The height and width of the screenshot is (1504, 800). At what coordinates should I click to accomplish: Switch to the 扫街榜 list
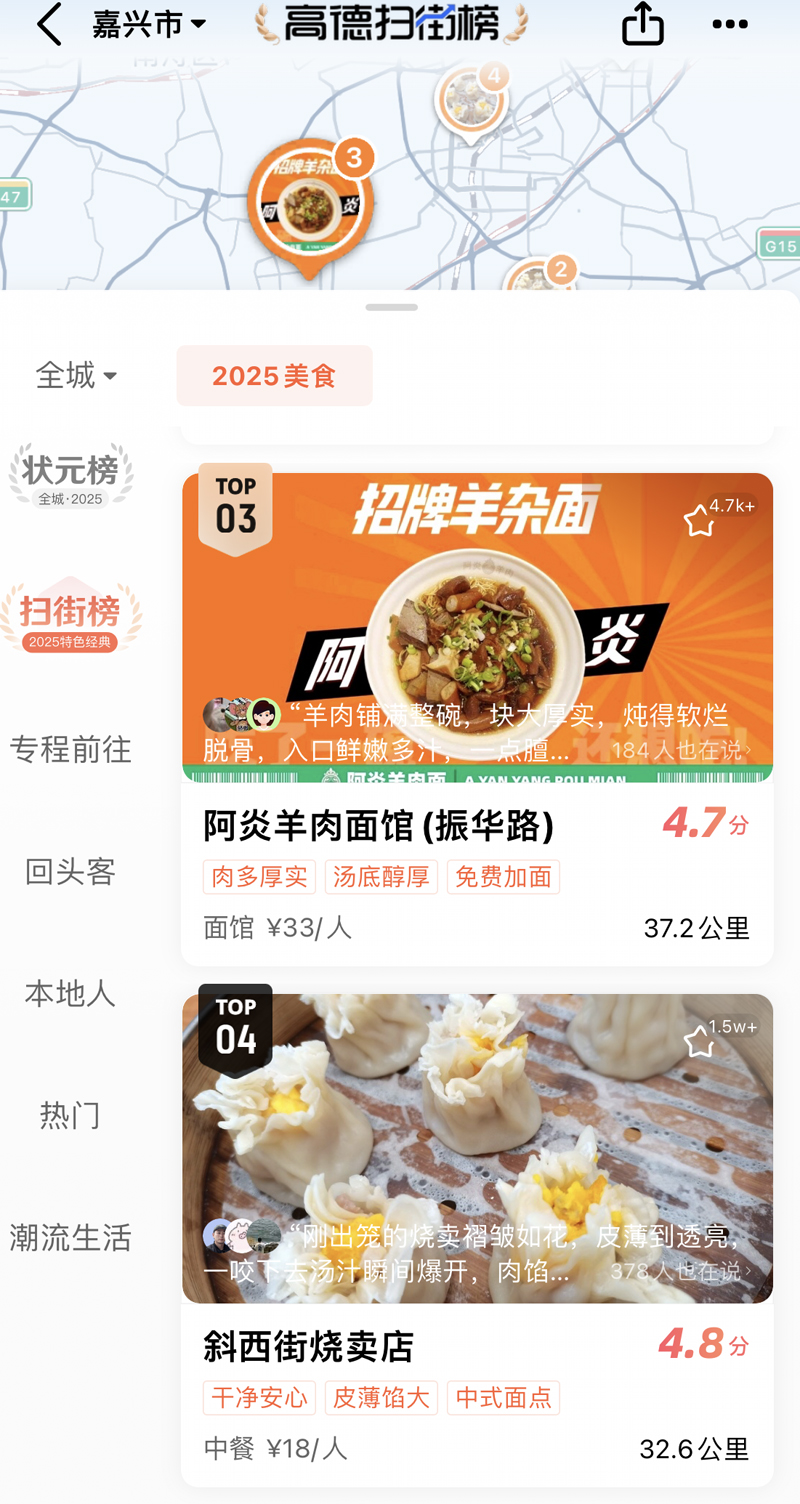70,617
